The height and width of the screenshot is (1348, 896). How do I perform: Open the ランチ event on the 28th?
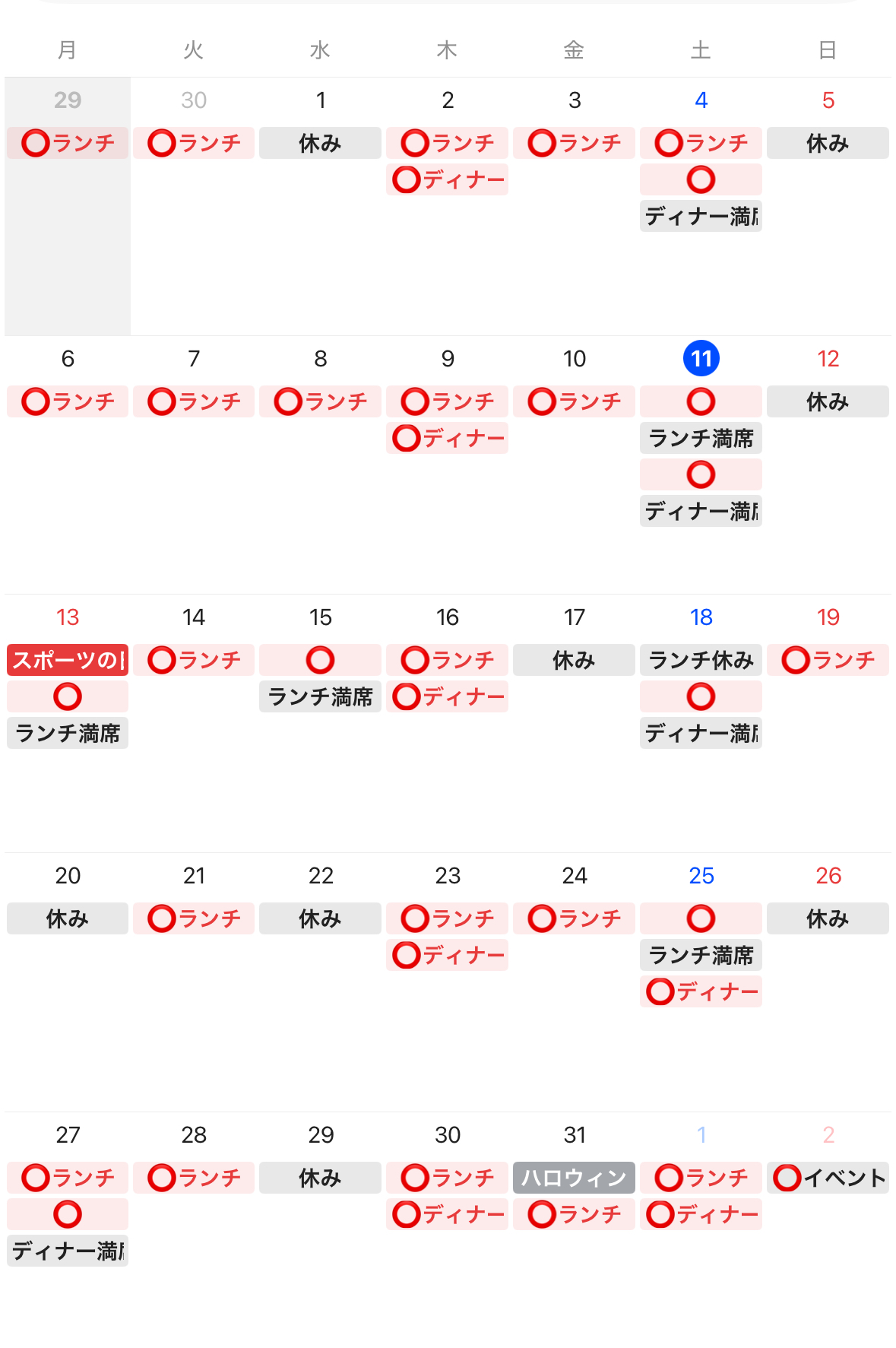point(194,1178)
